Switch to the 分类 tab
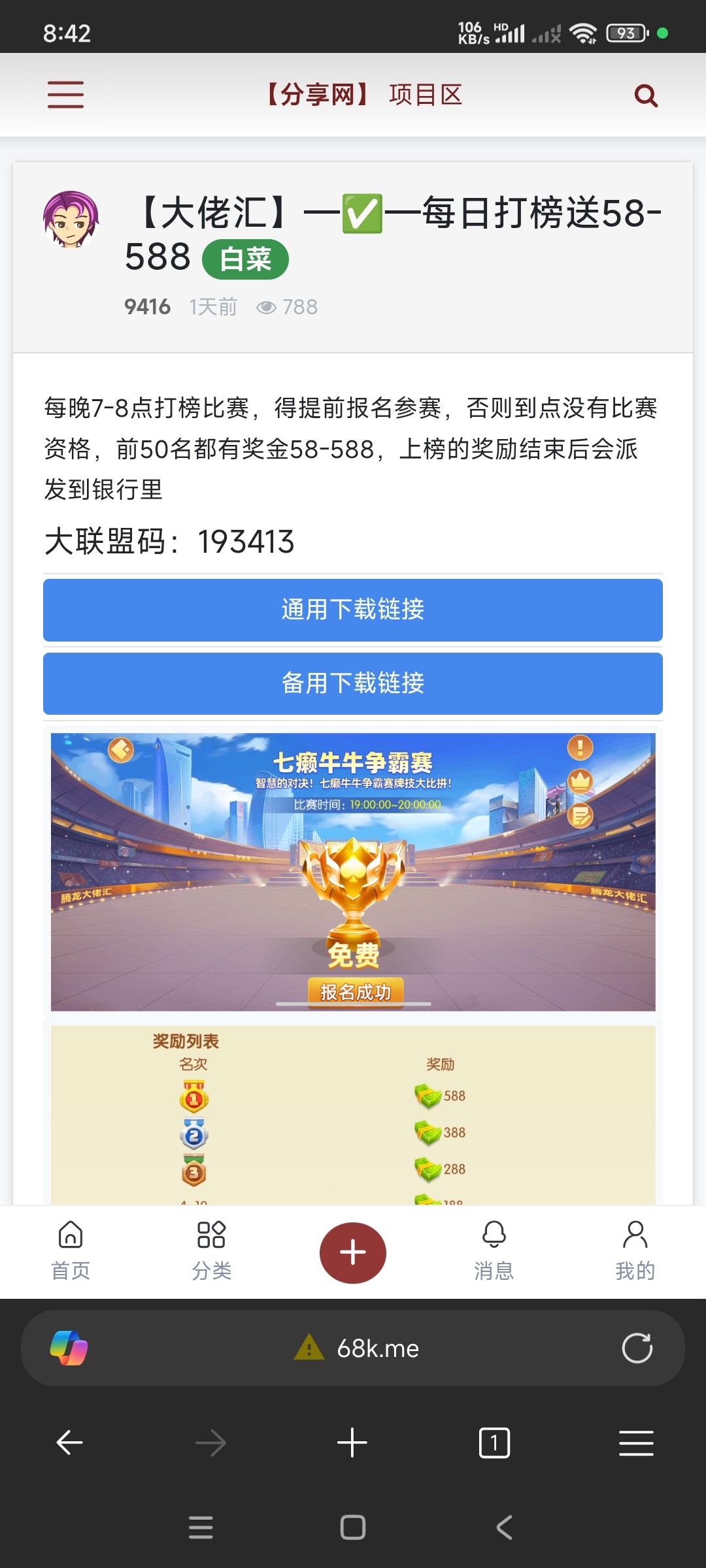 [x=212, y=1251]
